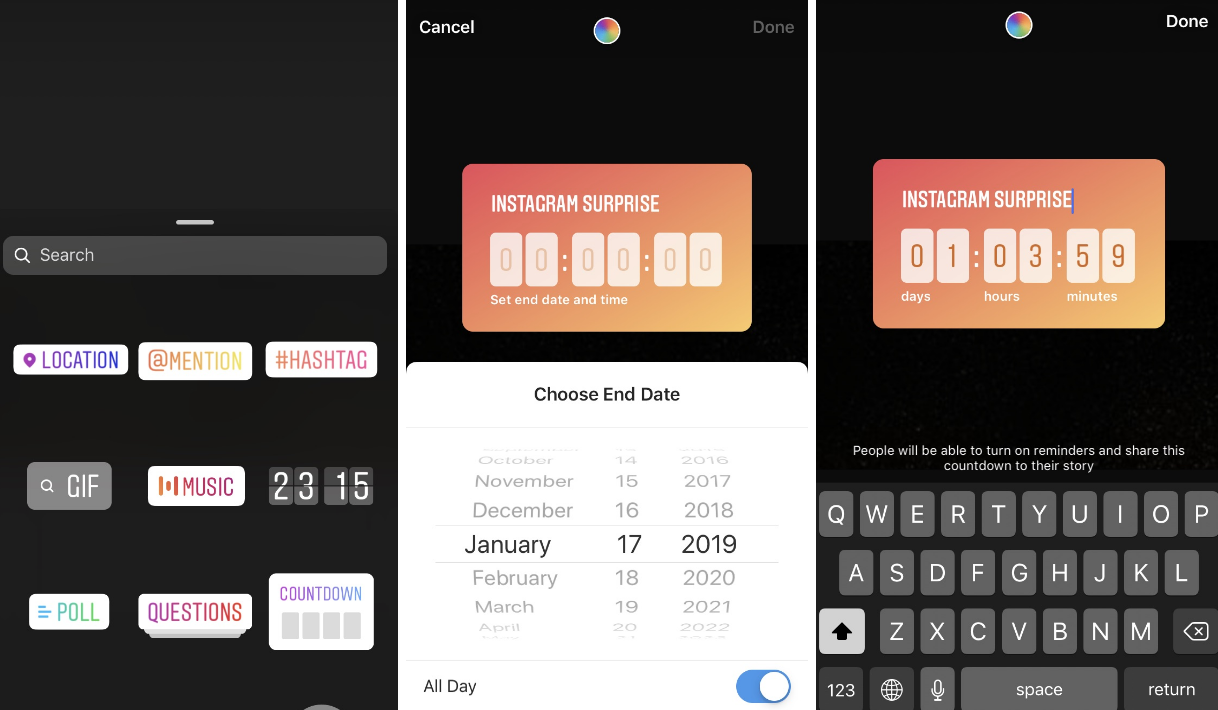This screenshot has height=710, width=1218.
Task: Open the sticker search field
Action: tap(195, 255)
